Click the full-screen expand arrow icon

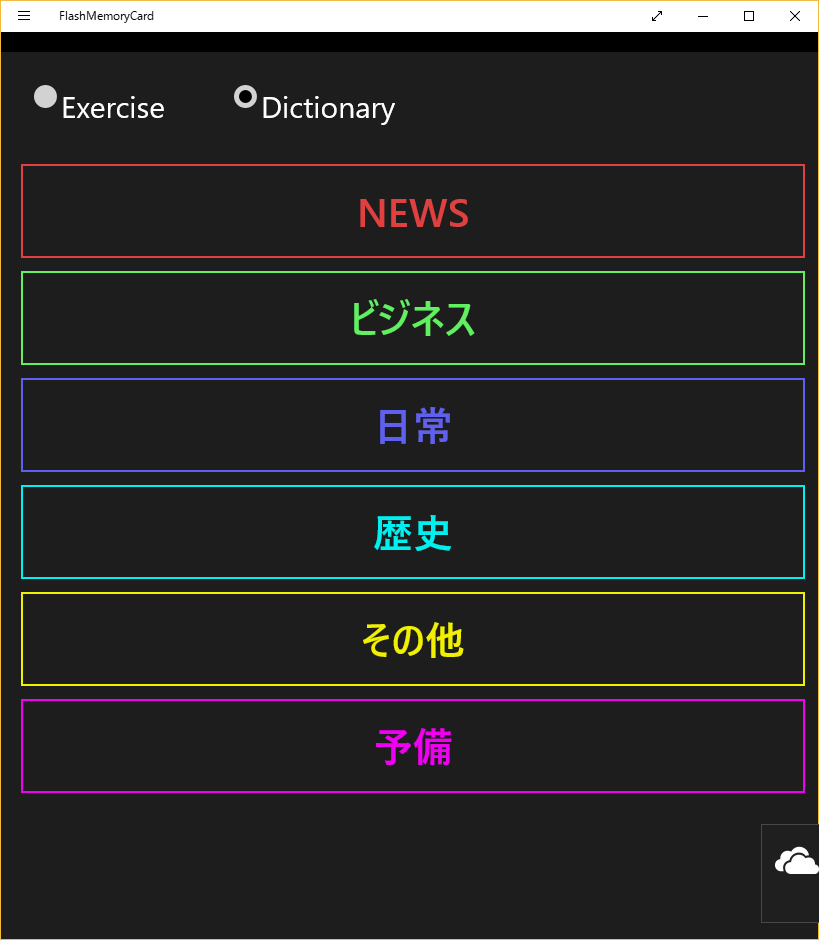coord(656,16)
